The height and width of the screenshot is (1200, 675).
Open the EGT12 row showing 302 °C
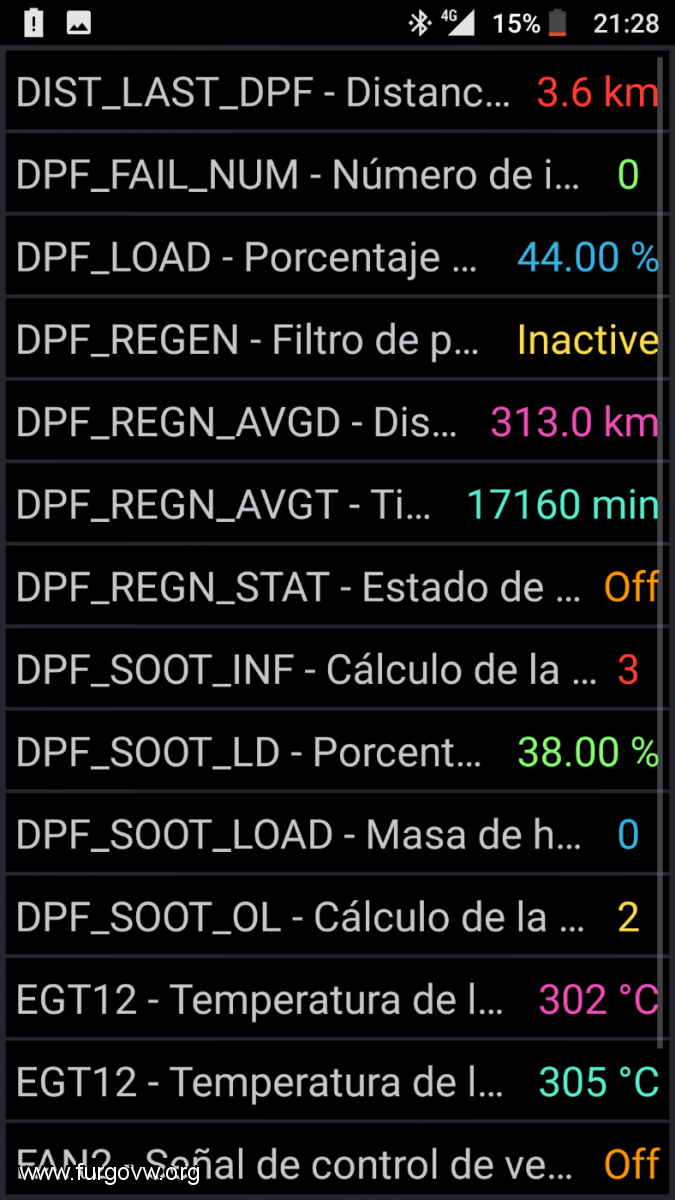[x=337, y=1000]
